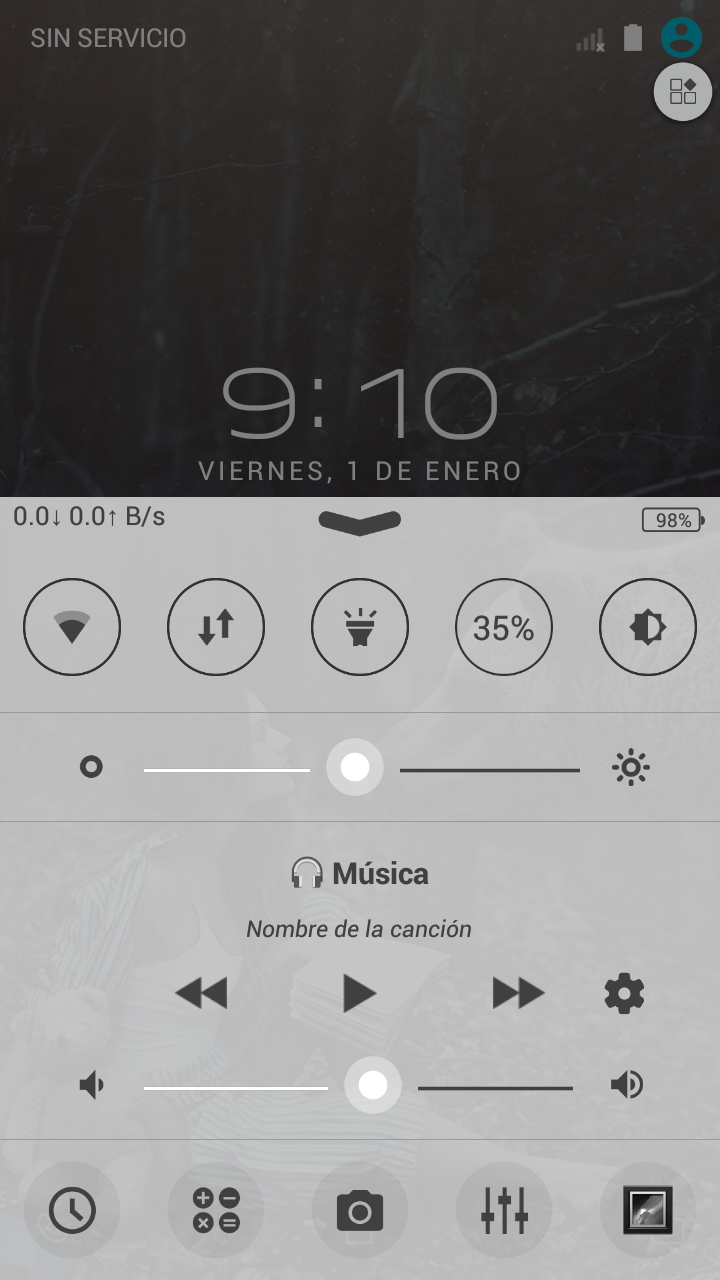
Task: Open the camera shortcut
Action: tap(360, 1210)
